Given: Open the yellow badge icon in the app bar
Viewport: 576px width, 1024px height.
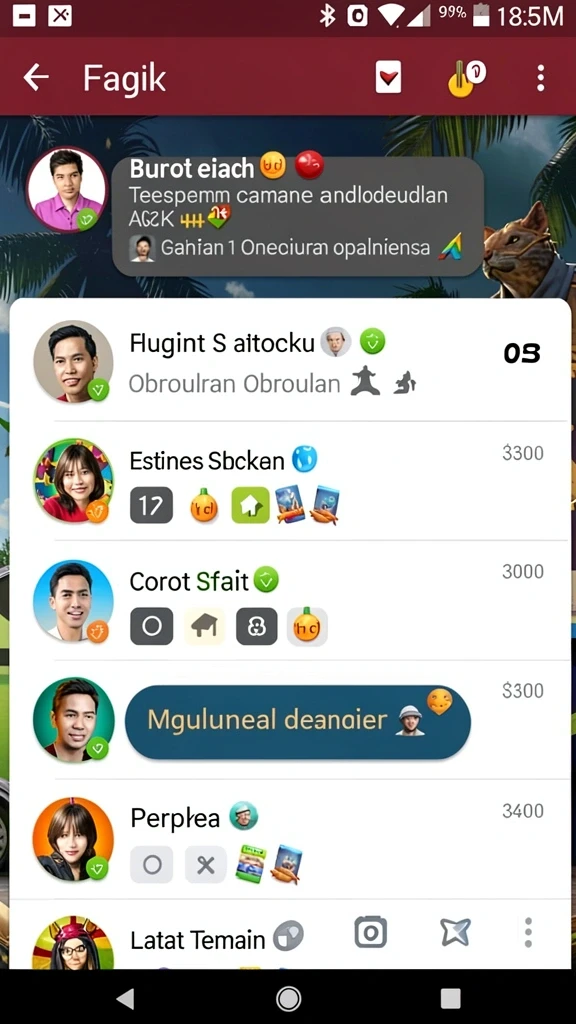Looking at the screenshot, I should (x=466, y=79).
